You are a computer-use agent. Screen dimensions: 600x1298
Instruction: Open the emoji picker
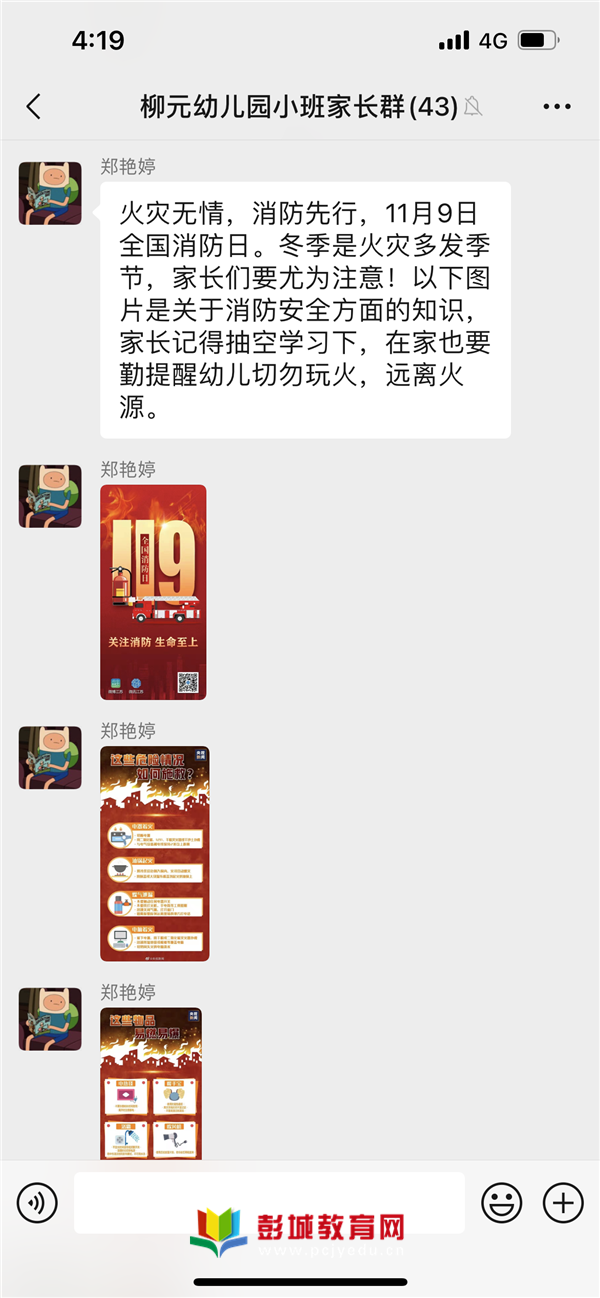pos(501,1202)
